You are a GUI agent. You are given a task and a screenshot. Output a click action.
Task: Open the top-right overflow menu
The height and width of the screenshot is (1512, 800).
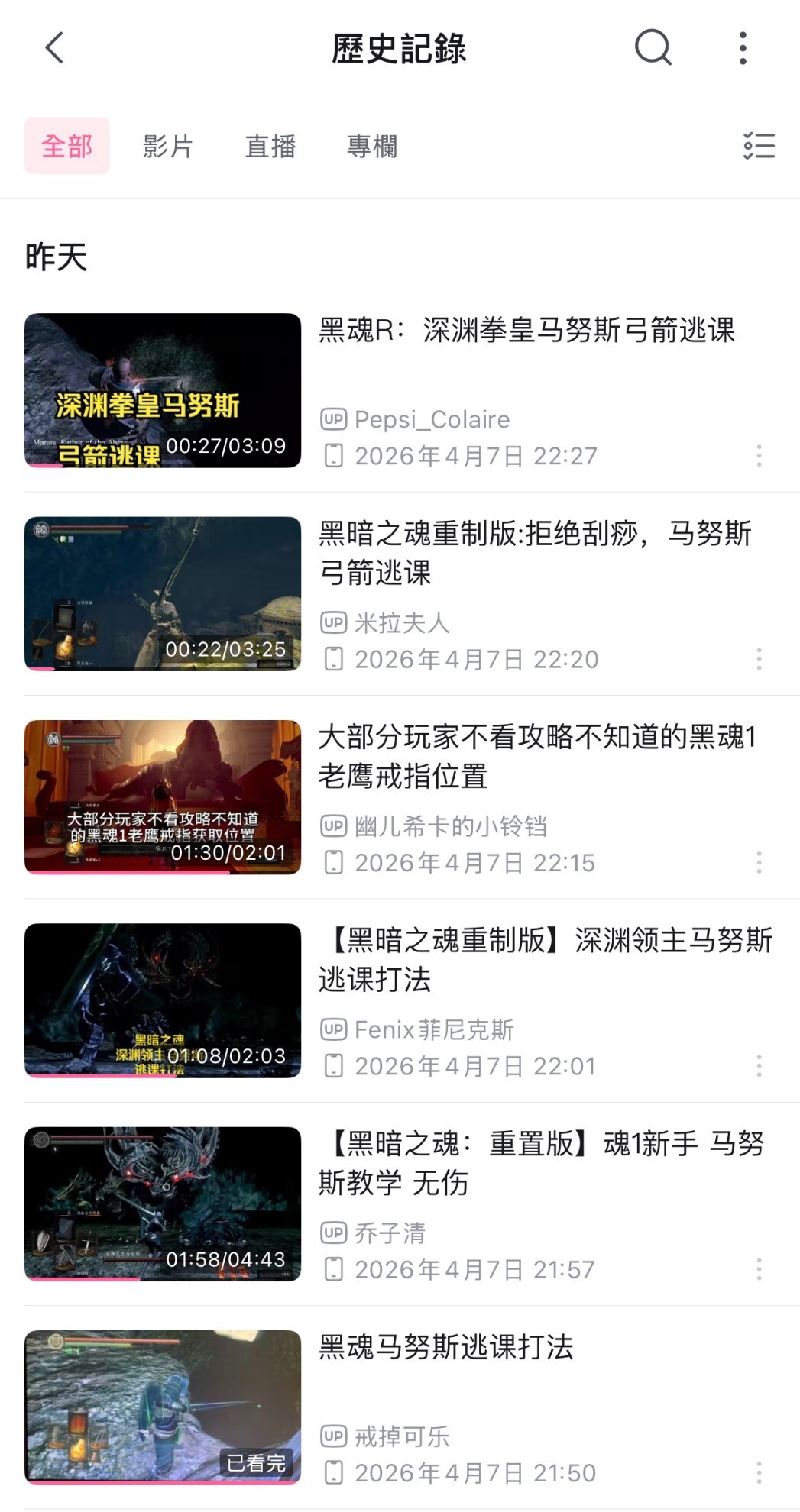coord(743,48)
